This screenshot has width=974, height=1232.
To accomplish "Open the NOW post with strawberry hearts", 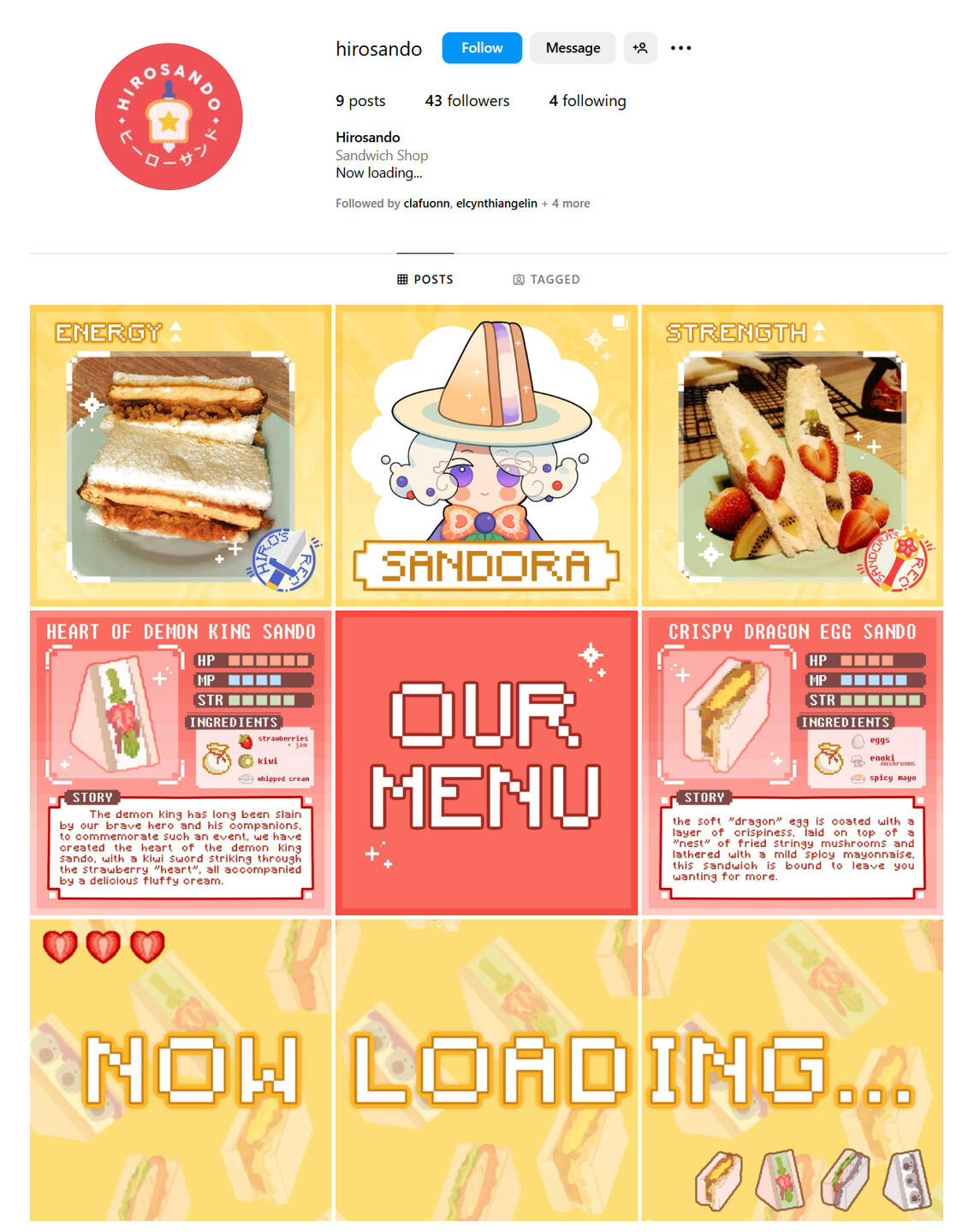I will pyautogui.click(x=181, y=1069).
